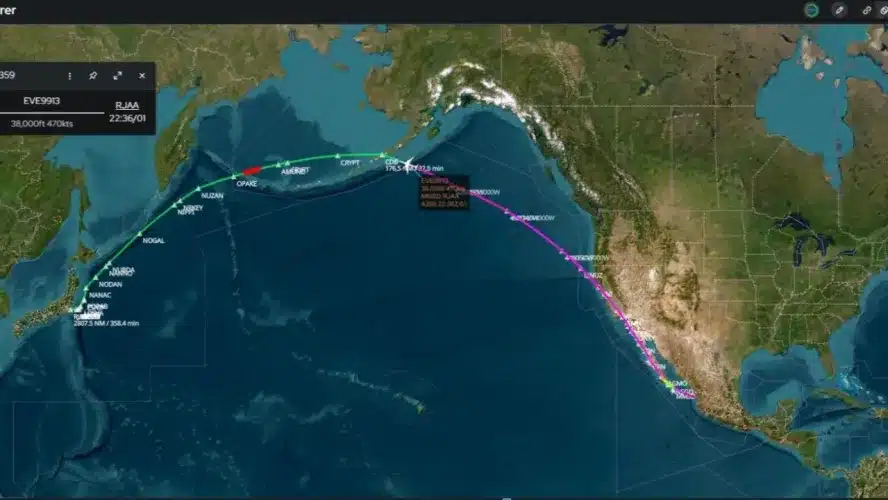Tap the pen tool icon in toolbar

coord(842,10)
